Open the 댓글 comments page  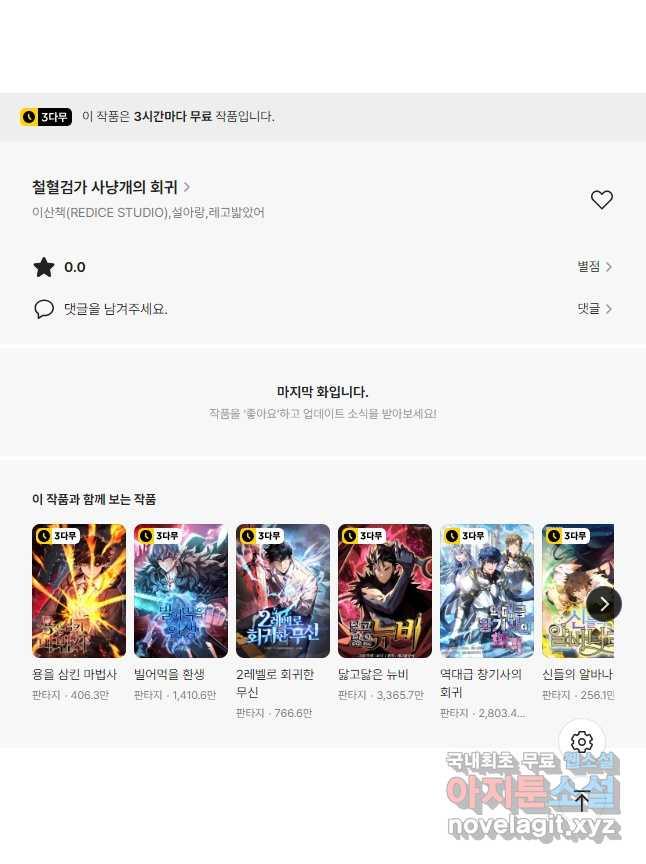[594, 309]
